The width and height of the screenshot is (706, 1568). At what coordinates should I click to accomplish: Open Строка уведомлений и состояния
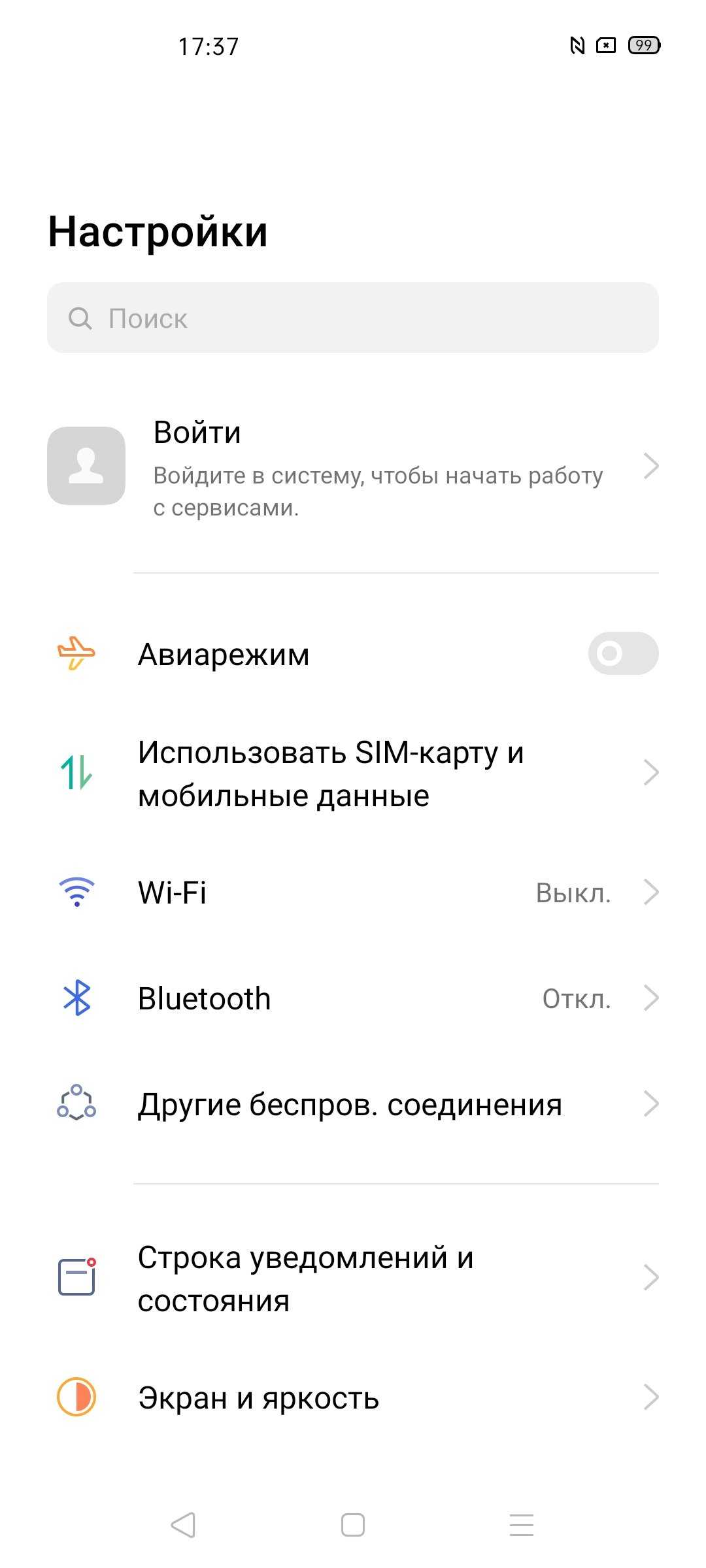coord(353,1278)
